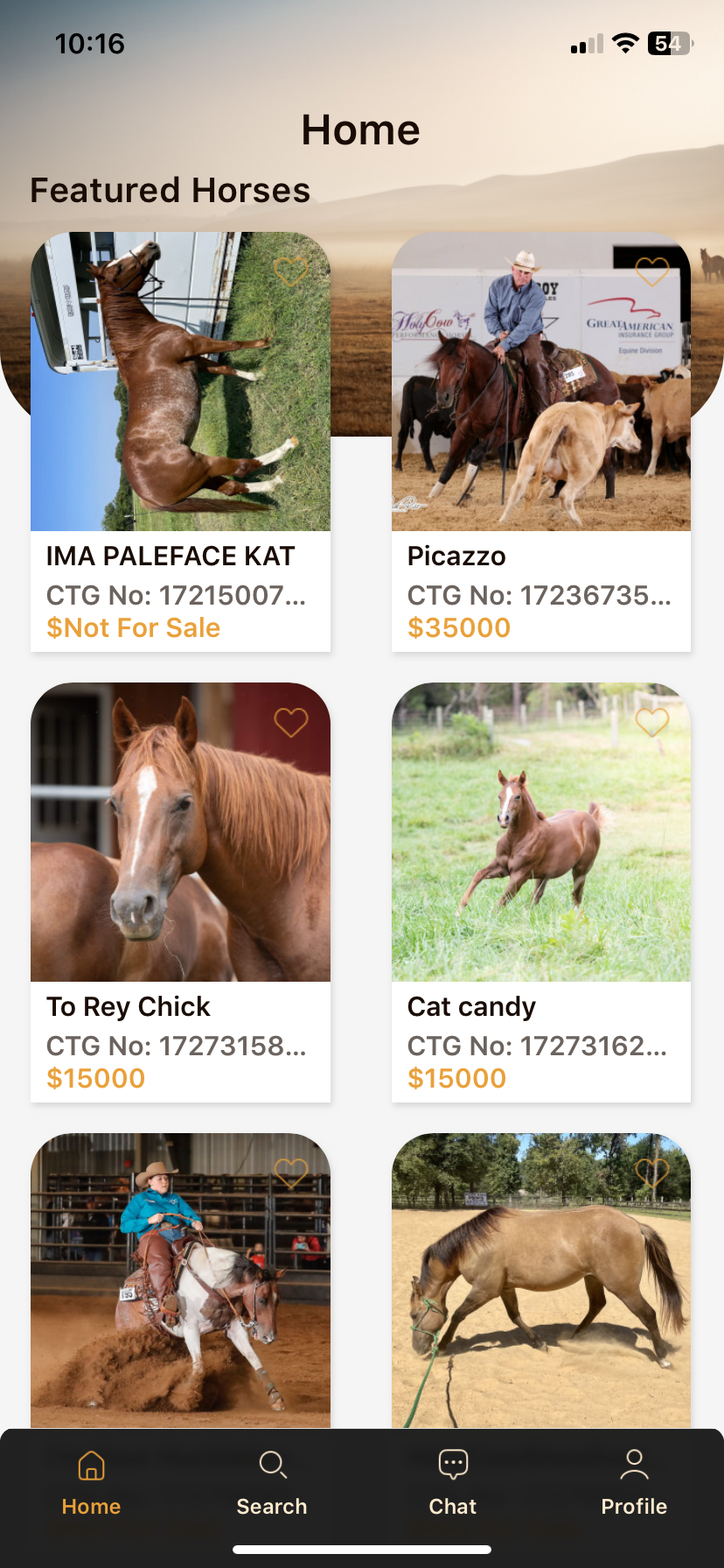This screenshot has height=1568, width=724.
Task: Open the Cat candy listing
Action: [x=540, y=831]
